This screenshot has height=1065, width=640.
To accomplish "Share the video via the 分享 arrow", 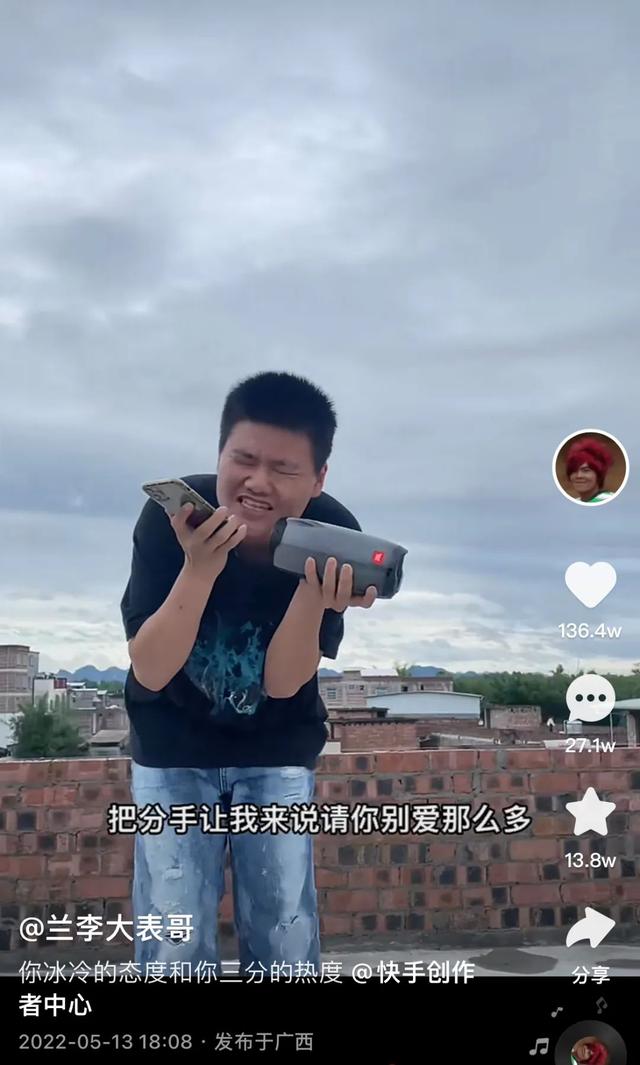I will 590,928.
